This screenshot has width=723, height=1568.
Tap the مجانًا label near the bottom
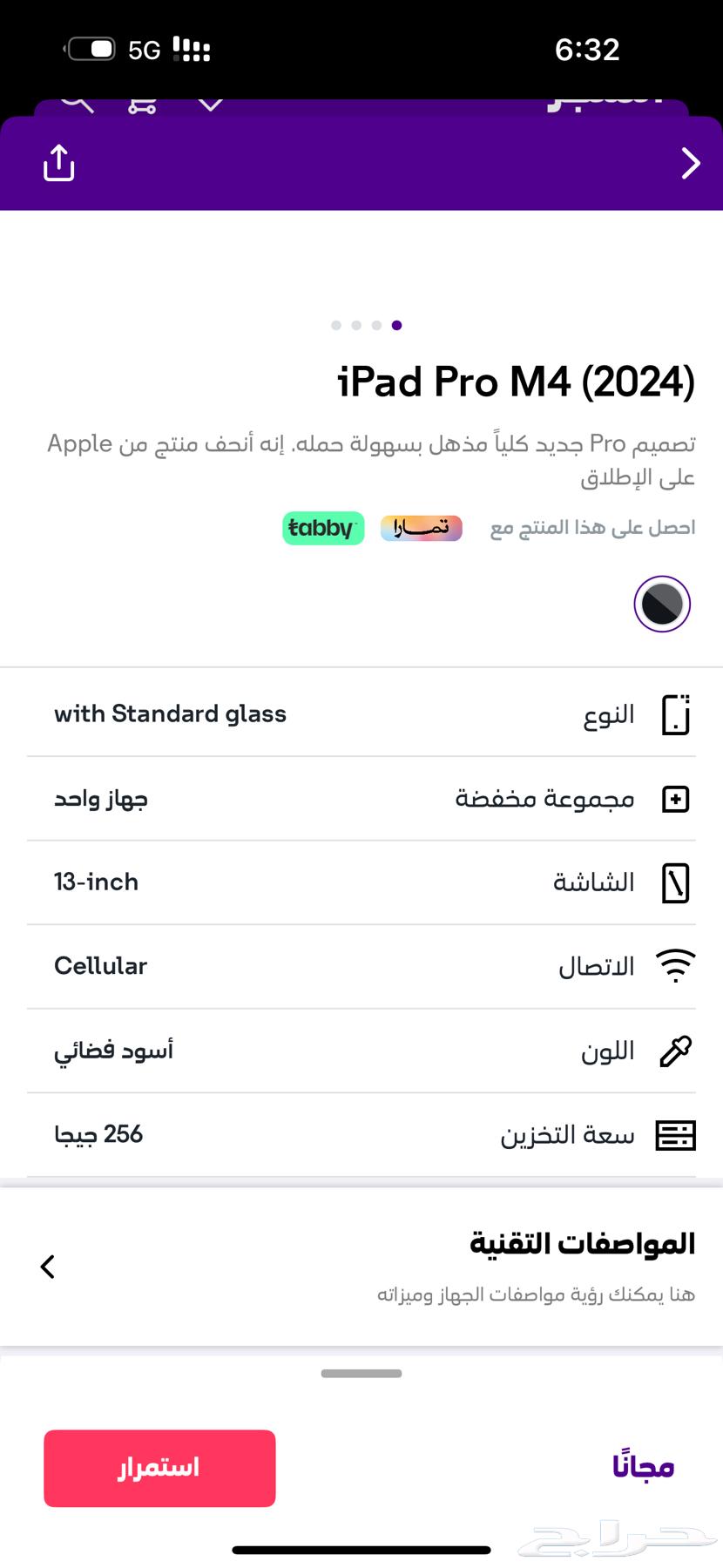[642, 1467]
